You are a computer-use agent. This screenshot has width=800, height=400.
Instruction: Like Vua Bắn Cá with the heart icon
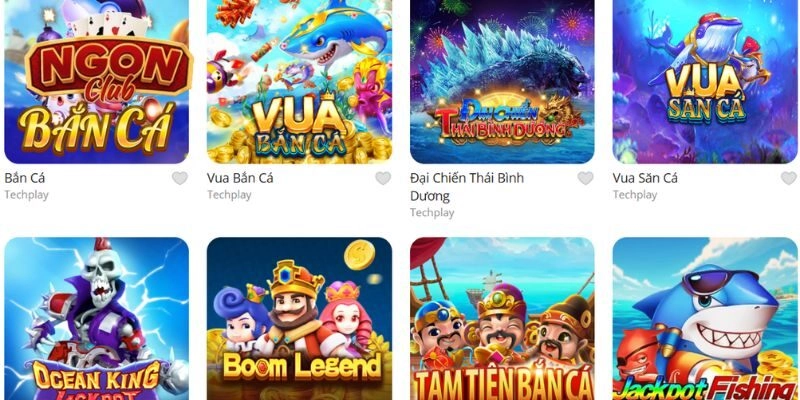coord(383,179)
